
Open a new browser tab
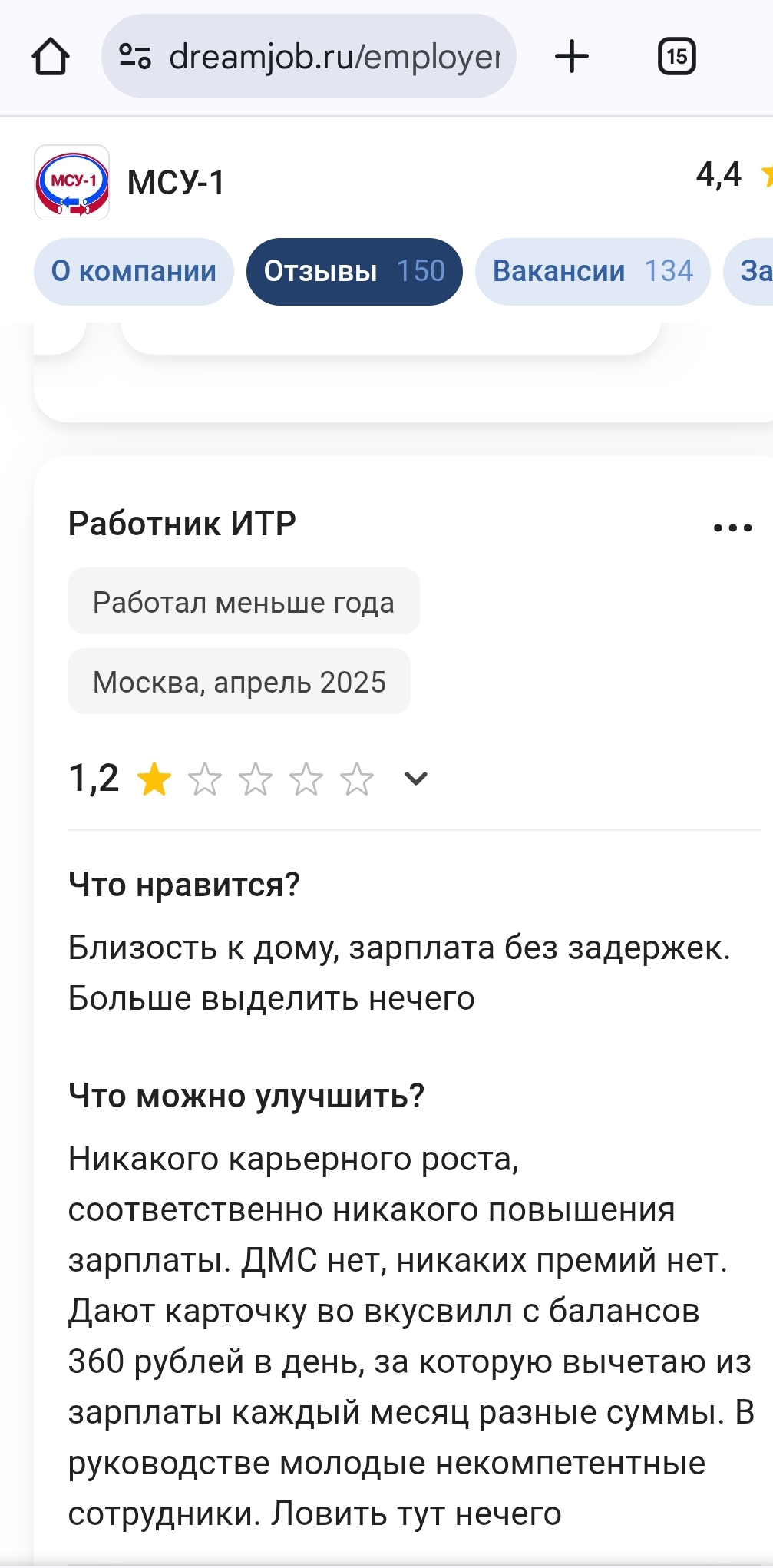[x=572, y=57]
